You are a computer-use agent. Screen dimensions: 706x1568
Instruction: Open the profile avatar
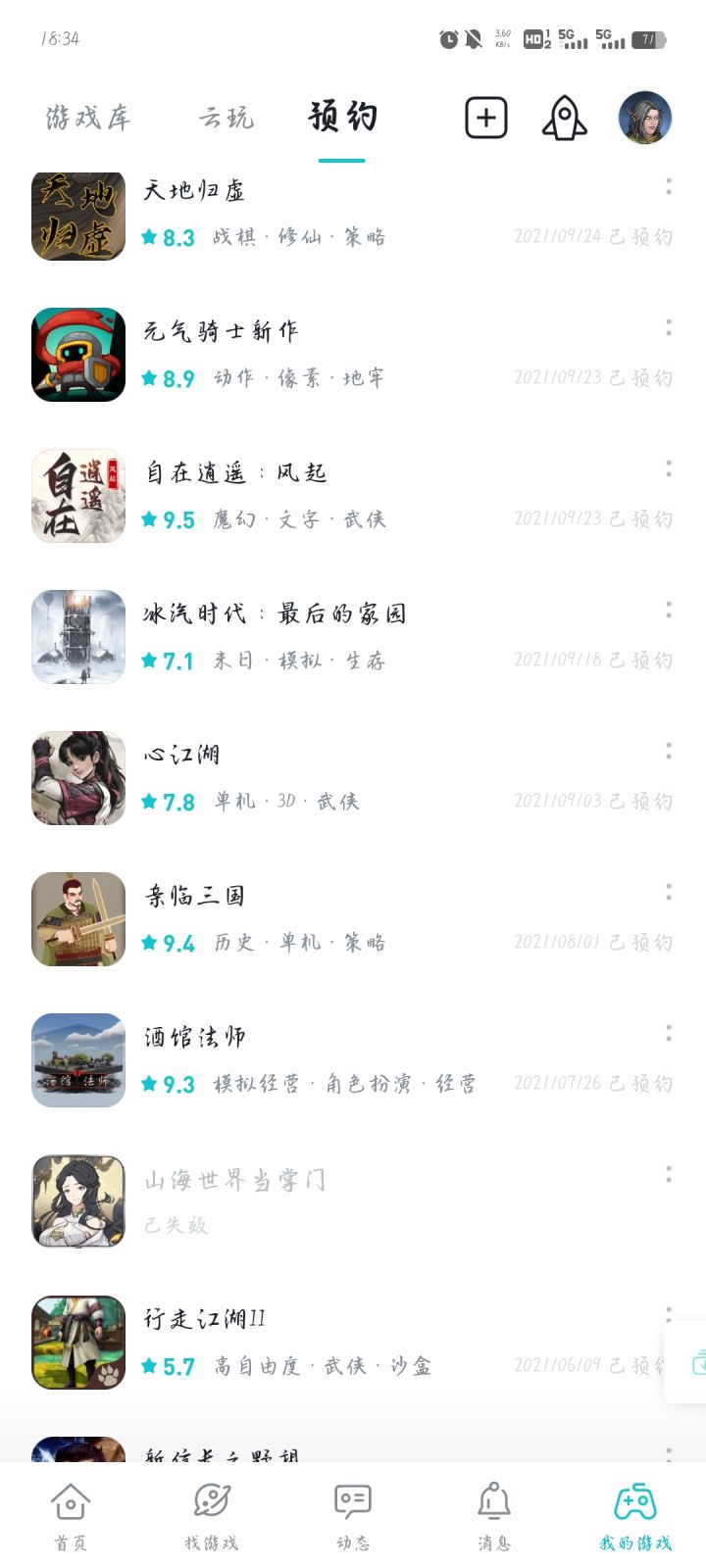(644, 119)
